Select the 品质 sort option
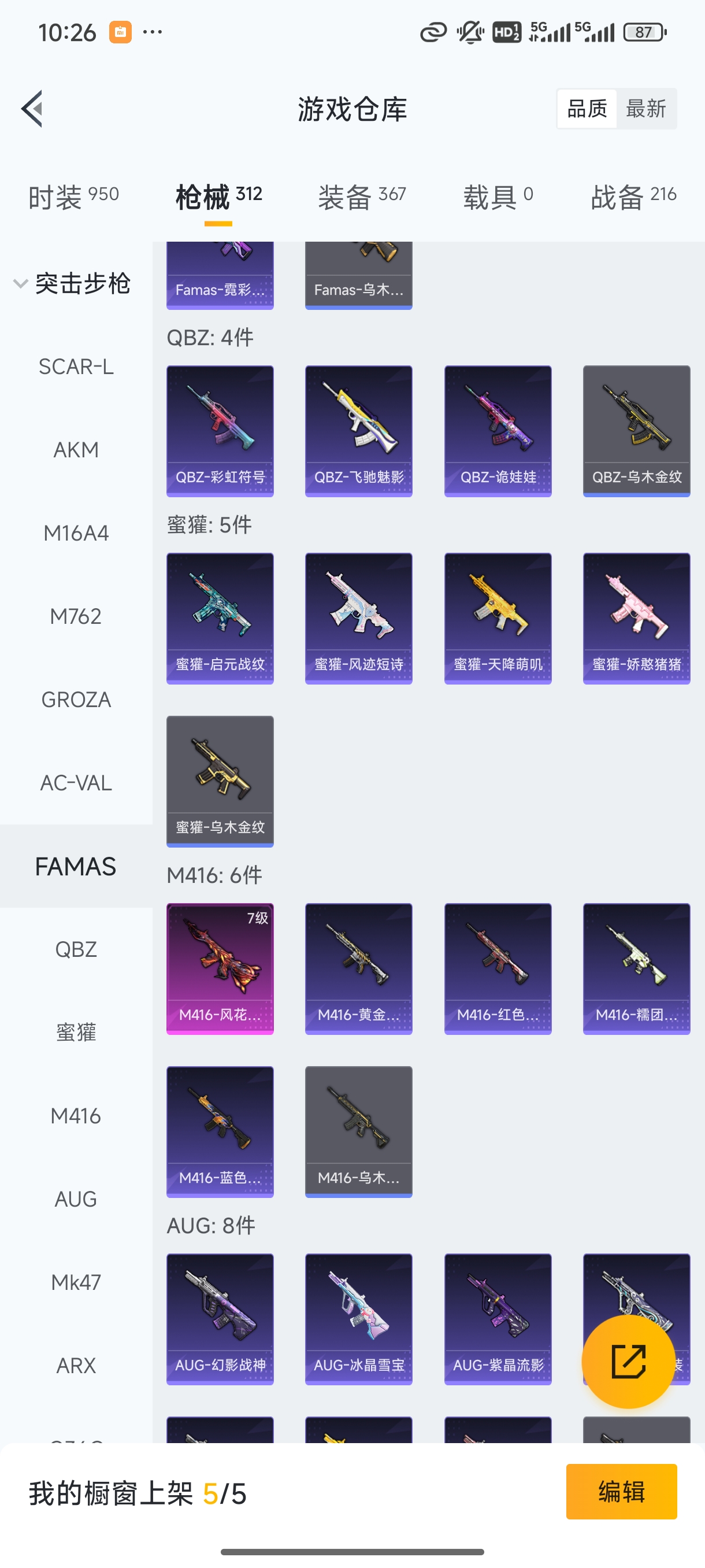 tap(587, 109)
